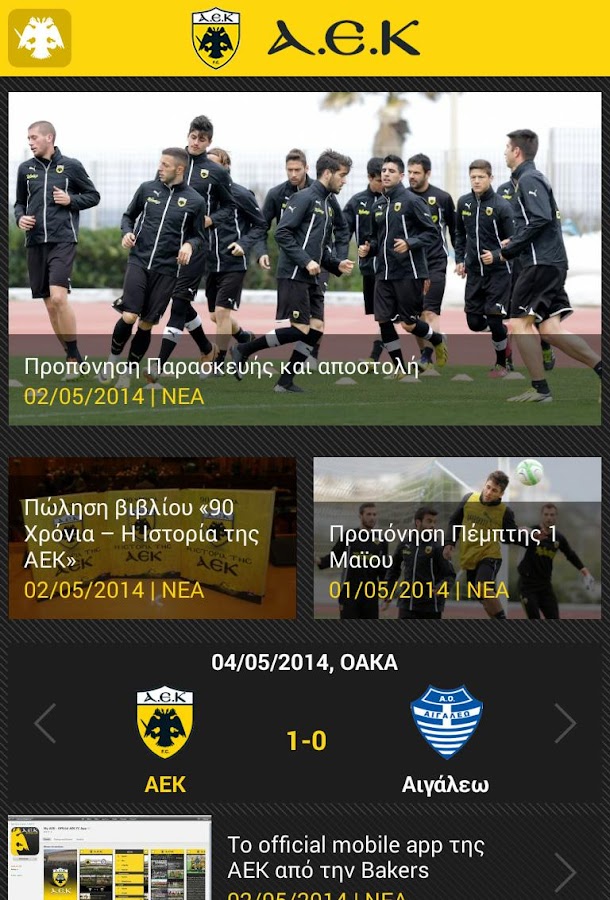
Task: Open the Προπόνηση Παρασκευής και αποστολή article
Action: [305, 259]
